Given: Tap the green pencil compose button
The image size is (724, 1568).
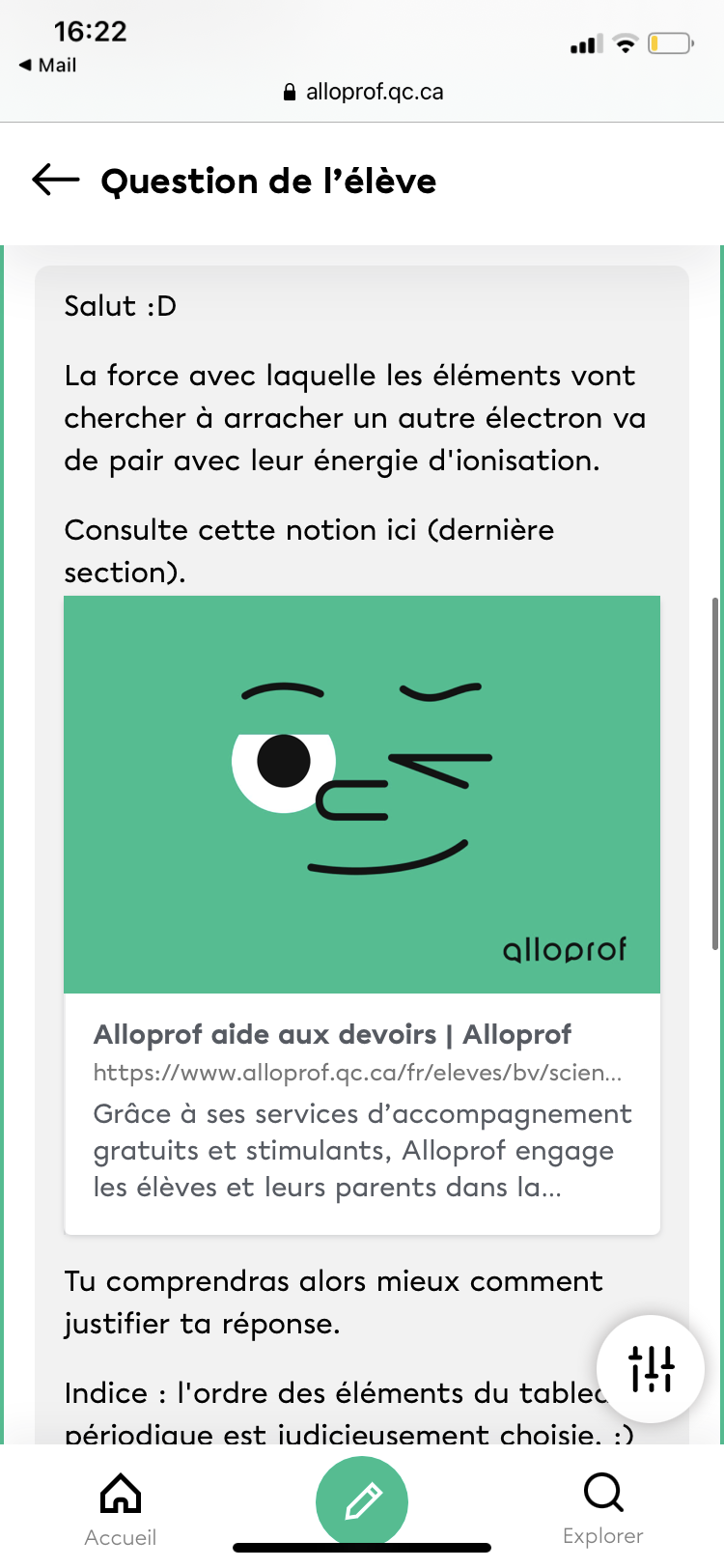Looking at the screenshot, I should (362, 1501).
